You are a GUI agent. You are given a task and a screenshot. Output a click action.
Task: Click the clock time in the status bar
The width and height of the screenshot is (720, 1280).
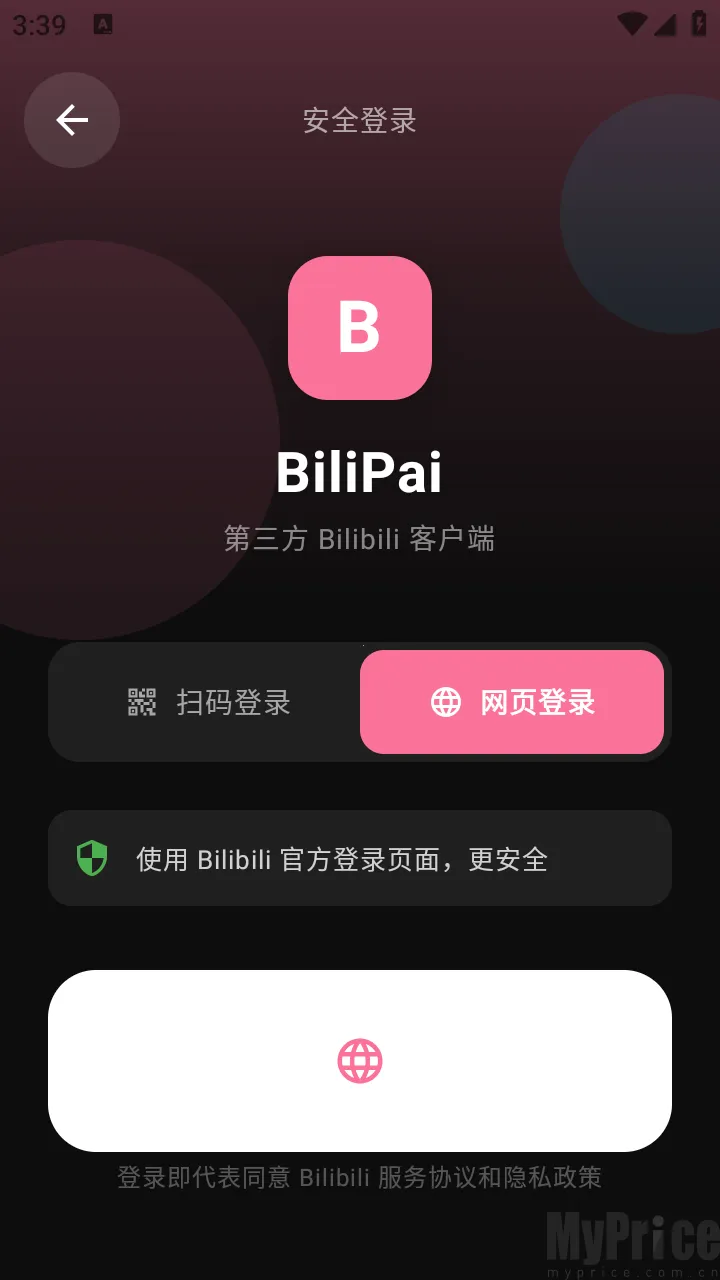(38, 22)
